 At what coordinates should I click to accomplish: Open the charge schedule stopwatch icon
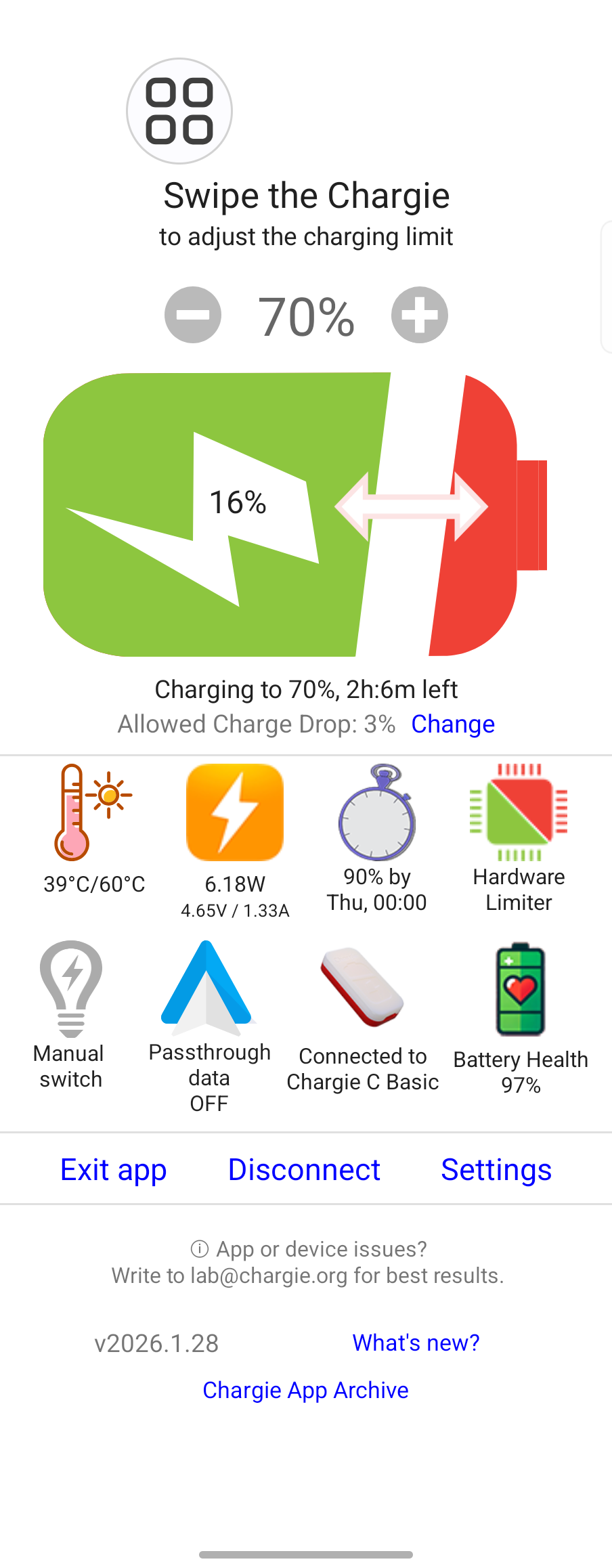(376, 816)
